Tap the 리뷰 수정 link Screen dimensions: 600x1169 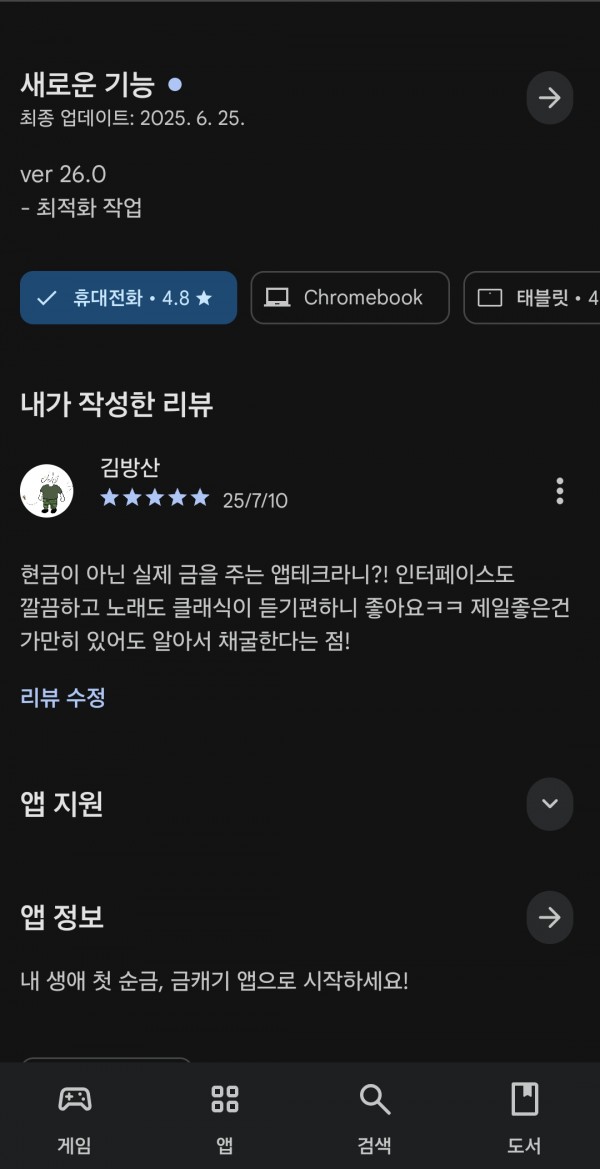coord(63,698)
